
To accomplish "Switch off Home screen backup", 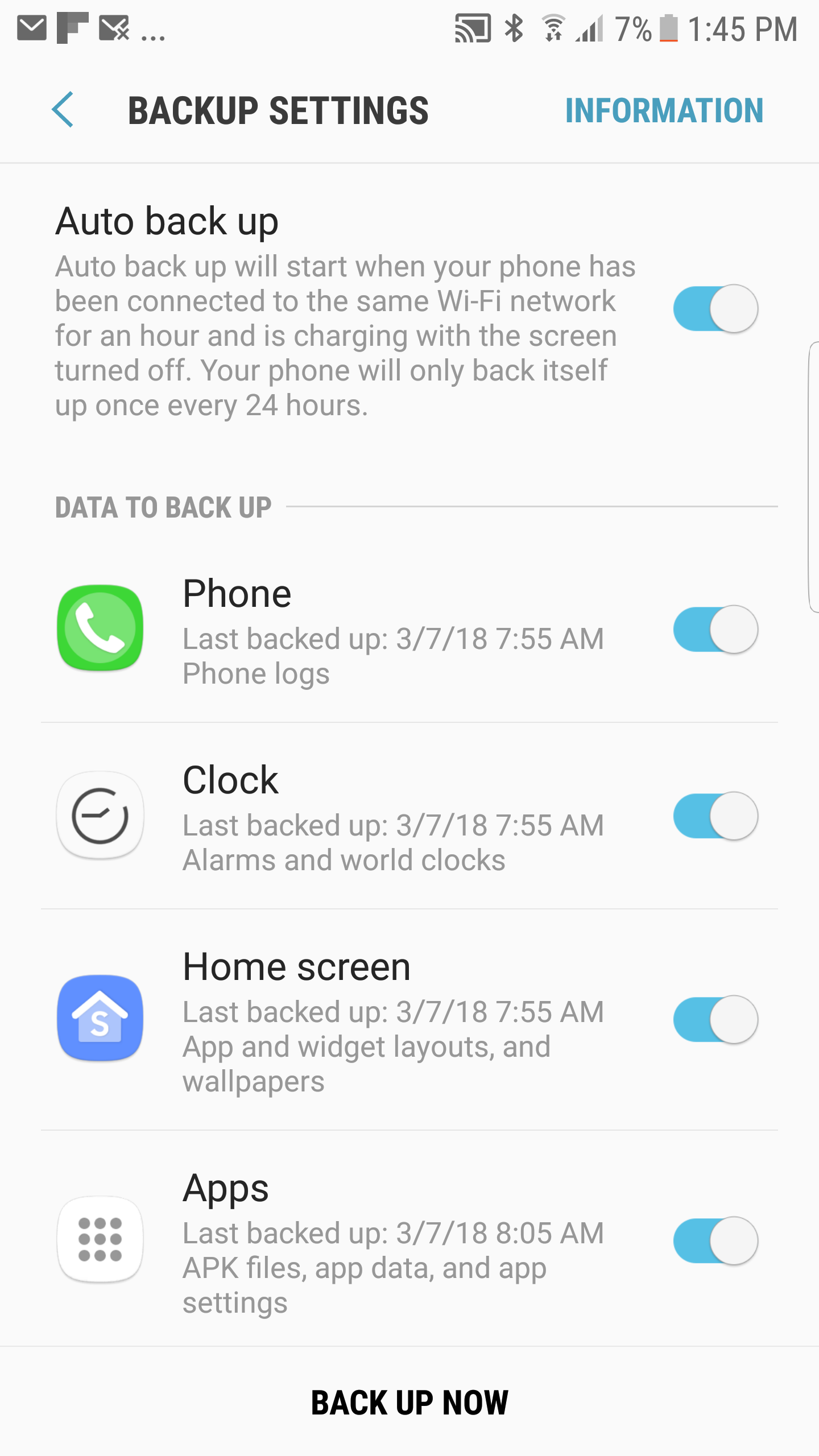I will point(715,1019).
